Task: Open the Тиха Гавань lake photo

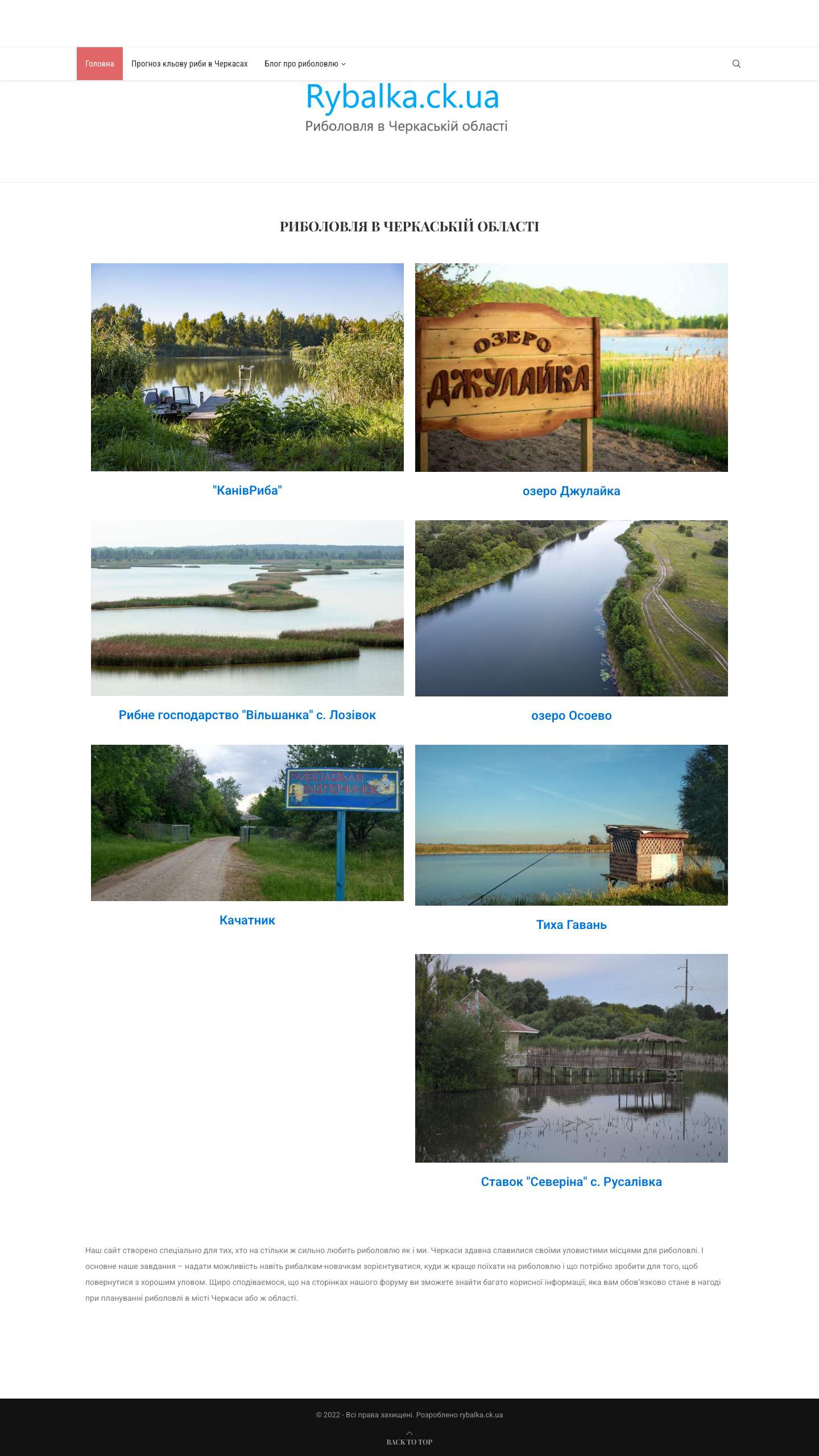Action: pos(572,825)
